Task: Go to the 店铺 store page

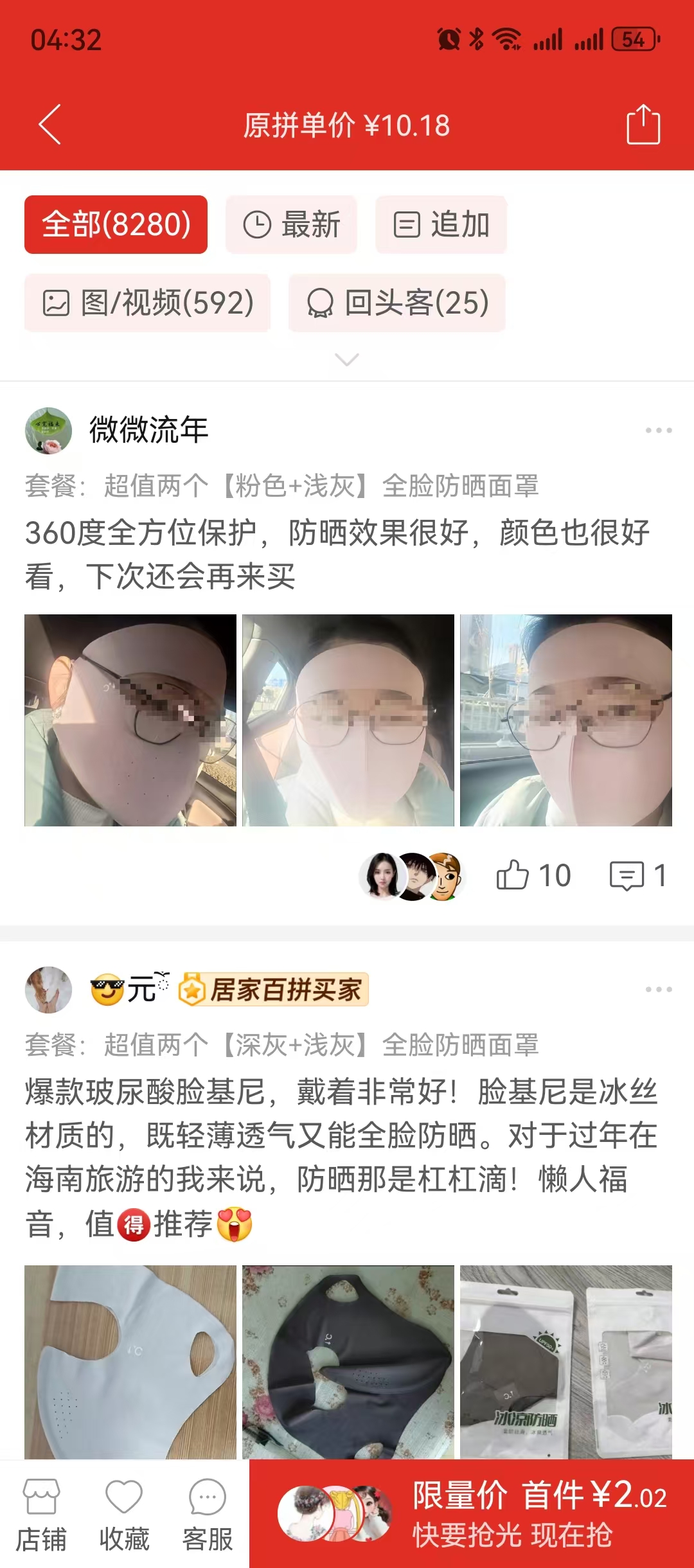Action: (x=41, y=1514)
